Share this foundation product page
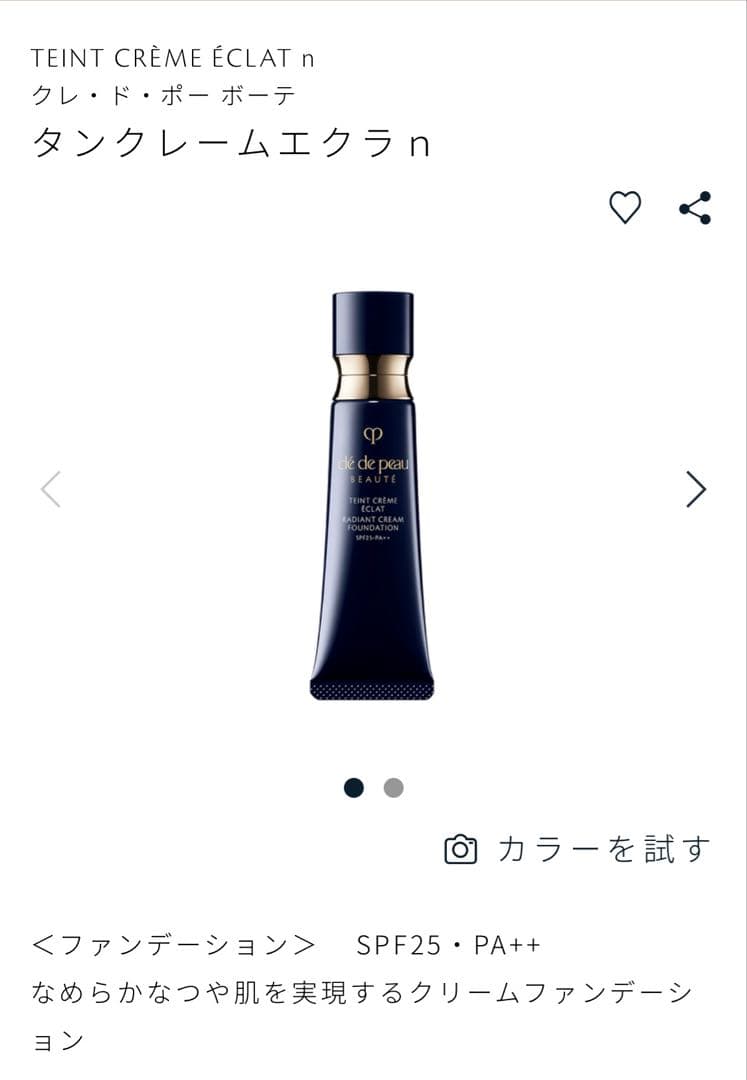Viewport: 747px width, 1080px height. click(x=695, y=207)
